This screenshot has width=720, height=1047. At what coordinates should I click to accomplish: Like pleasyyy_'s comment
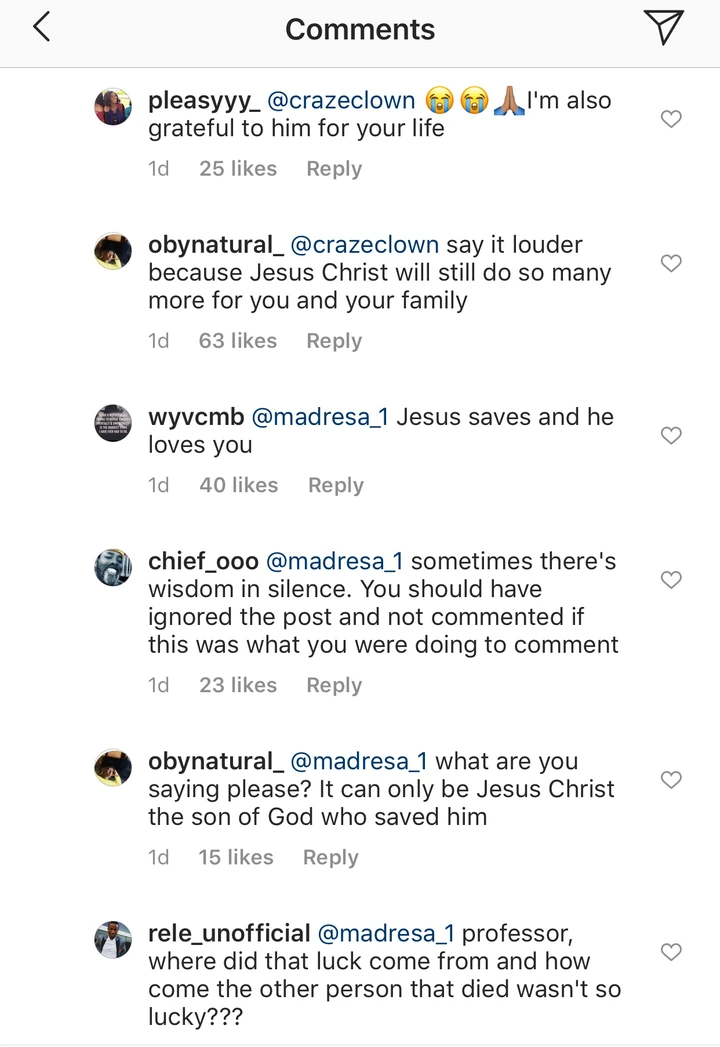click(672, 119)
